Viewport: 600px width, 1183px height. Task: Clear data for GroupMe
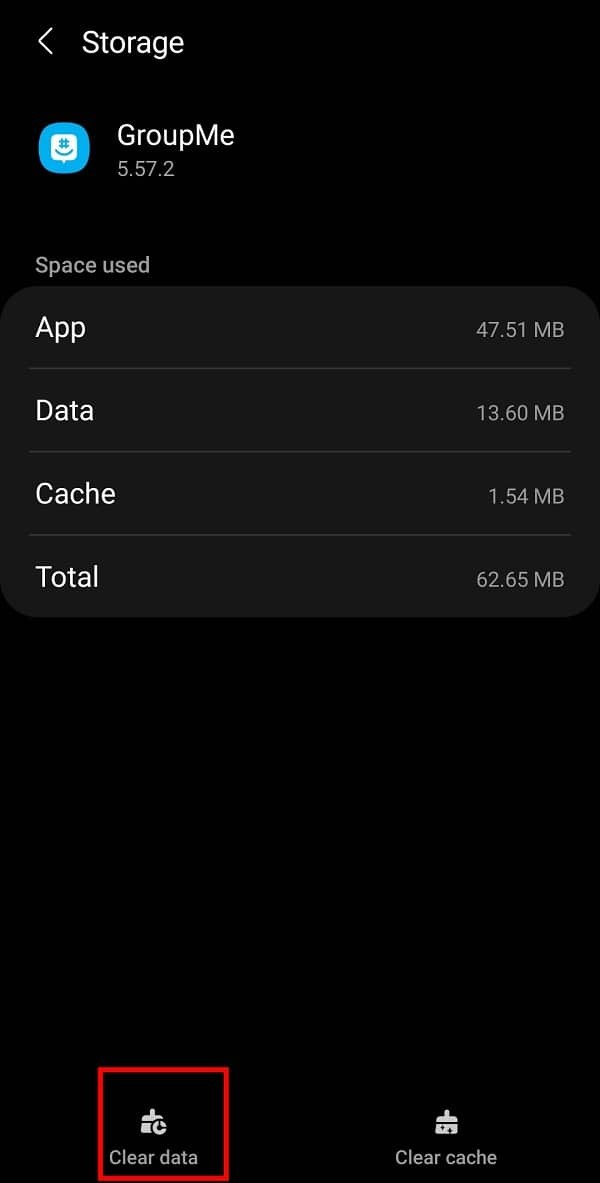[154, 1137]
